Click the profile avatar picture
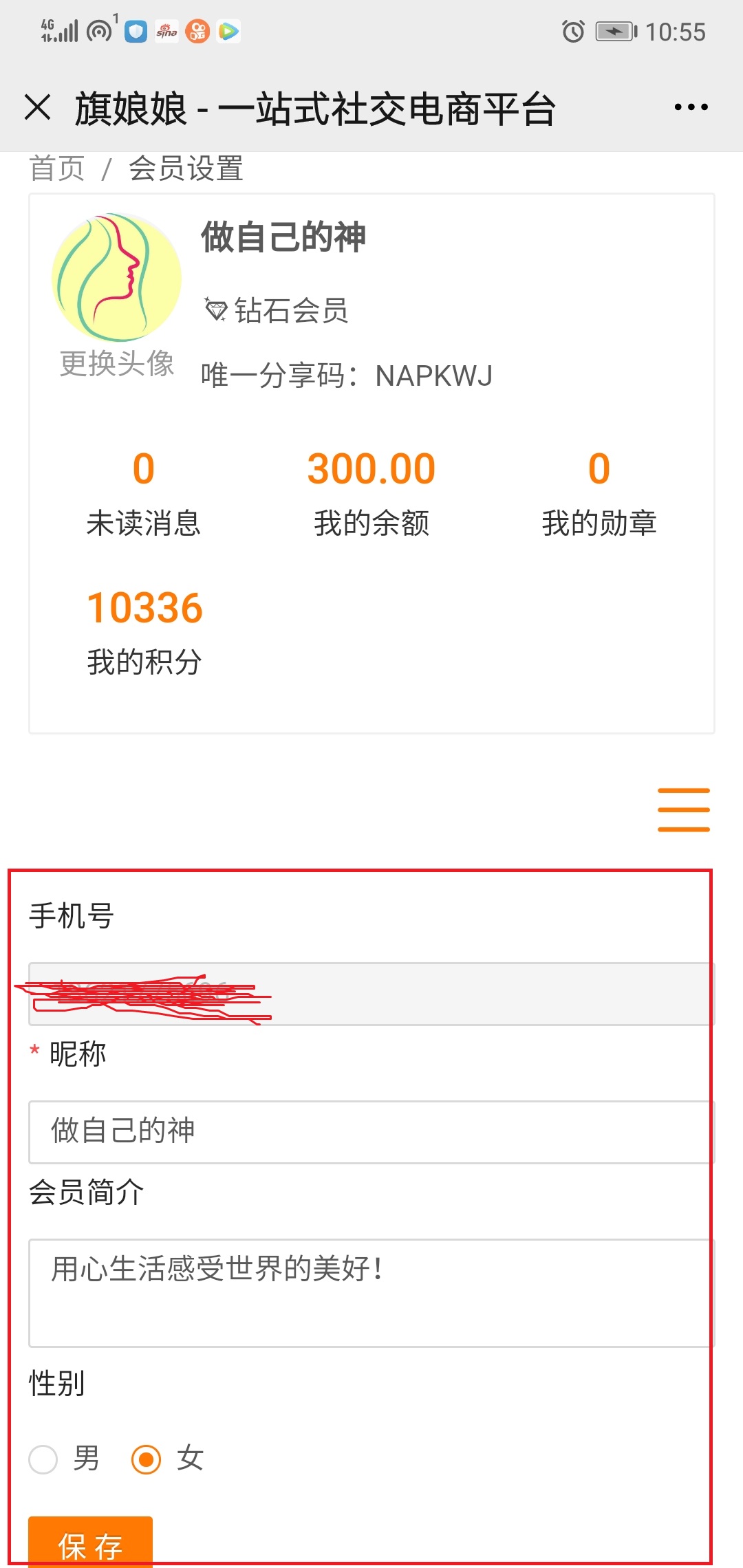This screenshot has height=1568, width=743. point(116,275)
